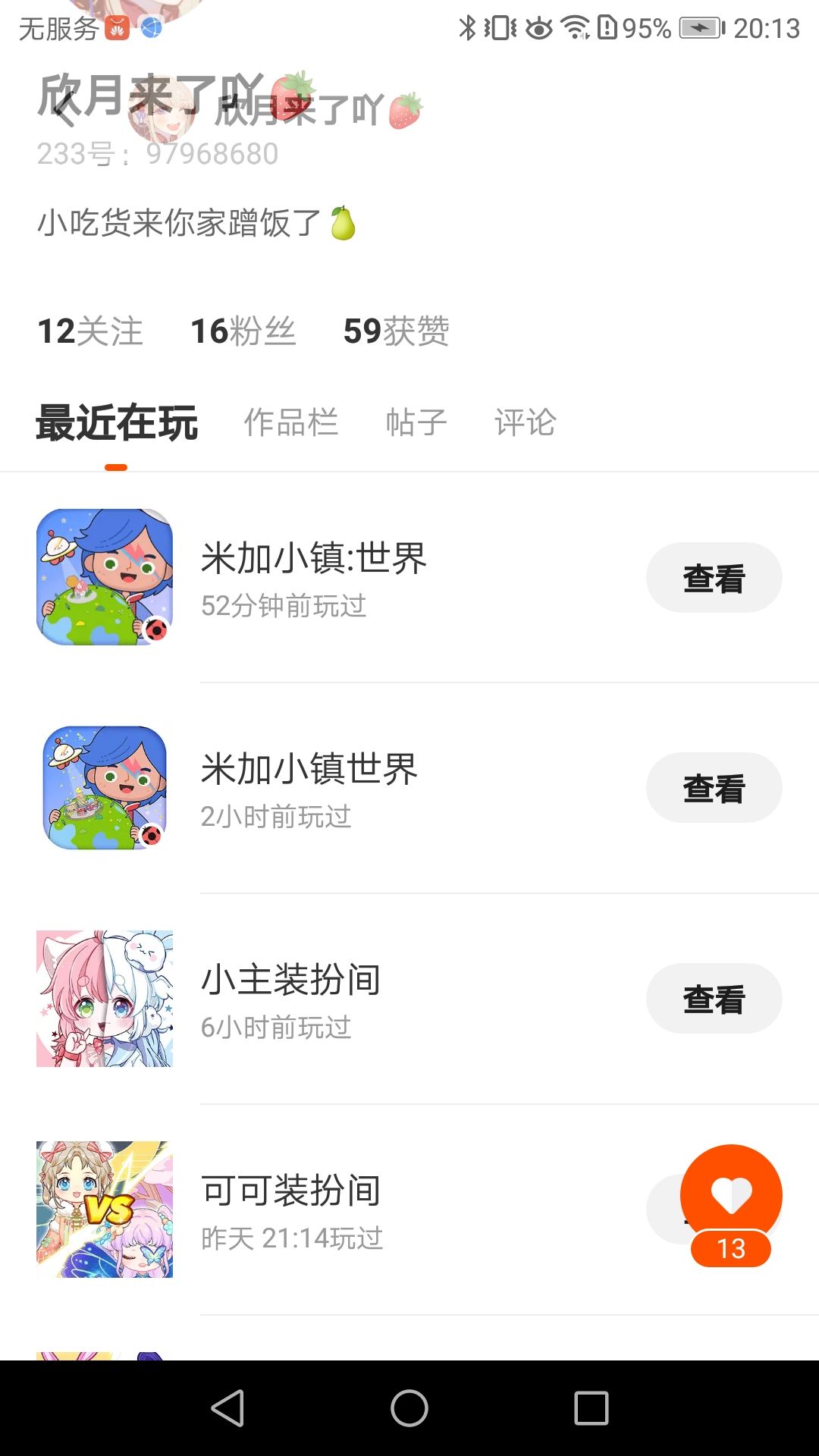Tap the system home button
819x1456 pixels.
(x=409, y=1408)
